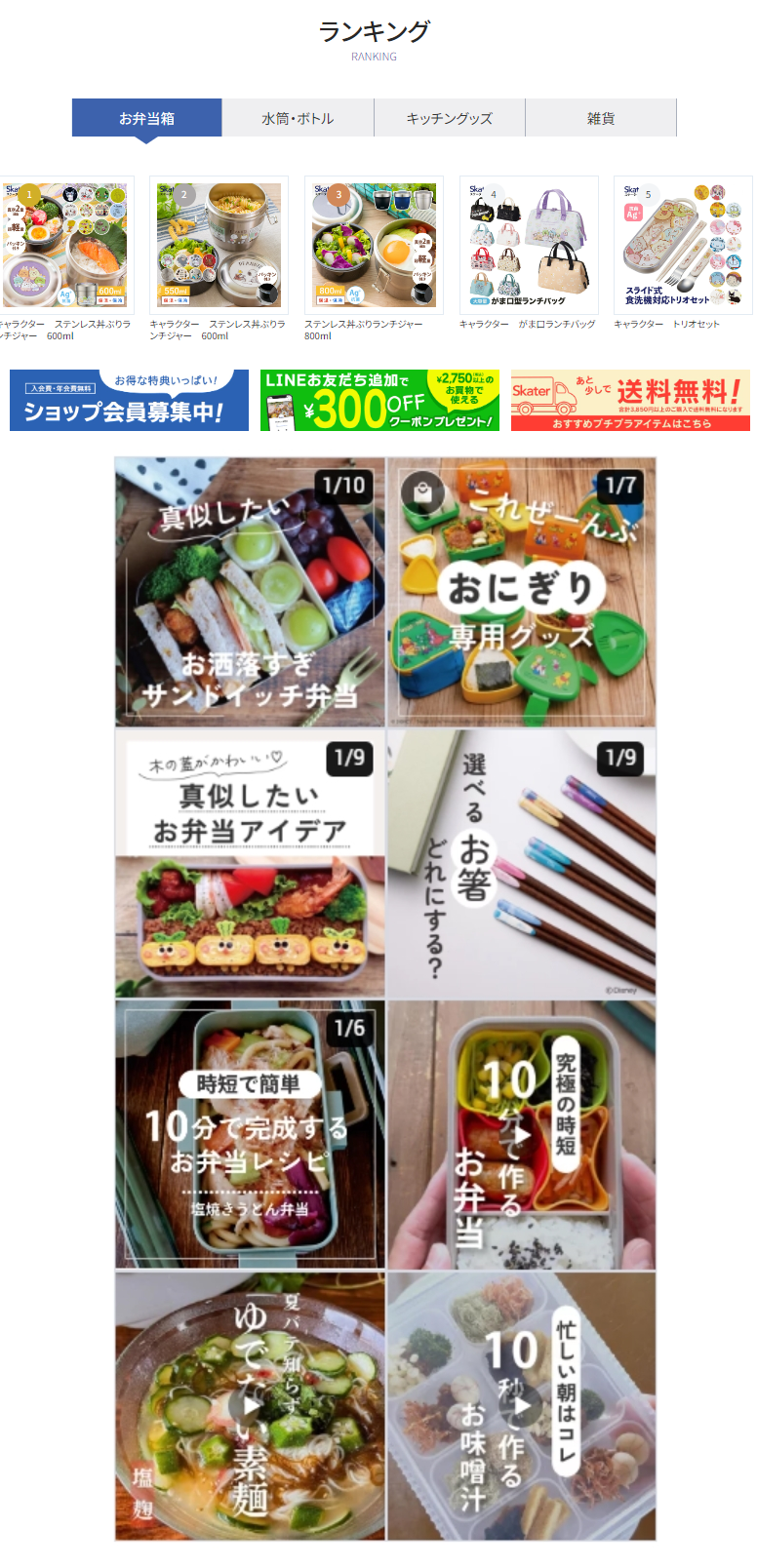Click the 選べるお箸 chopsticks post

pyautogui.click(x=522, y=863)
